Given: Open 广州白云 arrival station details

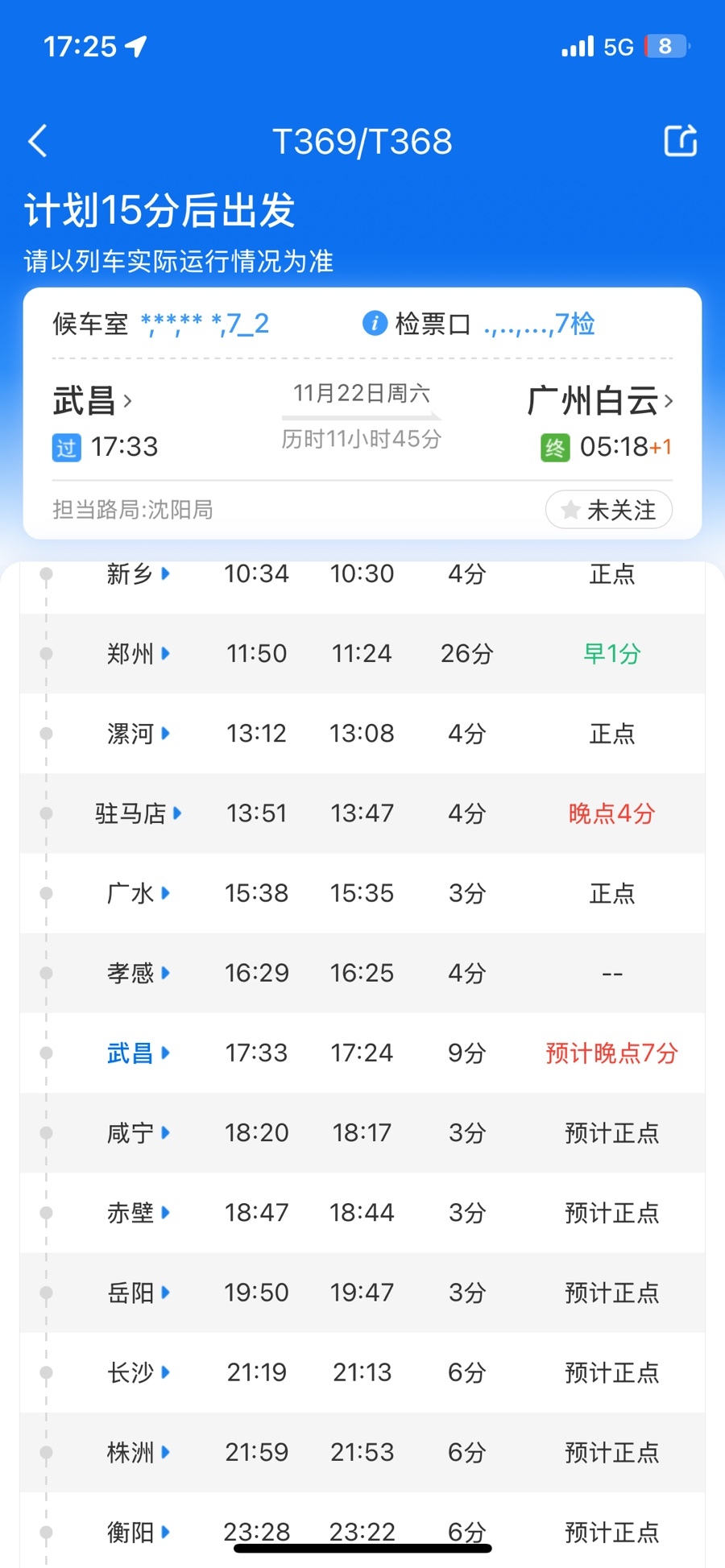Looking at the screenshot, I should click(599, 400).
